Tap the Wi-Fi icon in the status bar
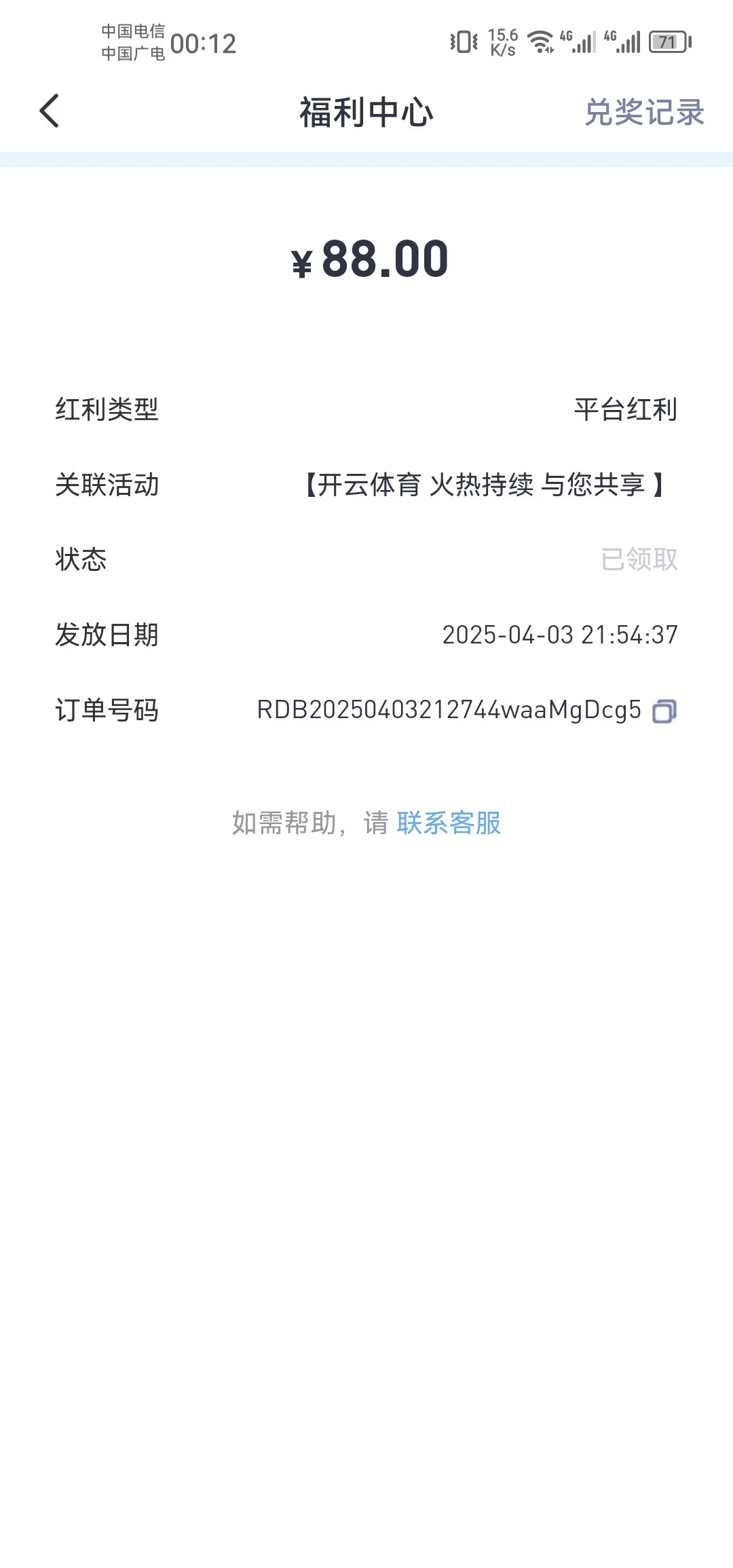Image resolution: width=733 pixels, height=1568 pixels. click(x=540, y=42)
